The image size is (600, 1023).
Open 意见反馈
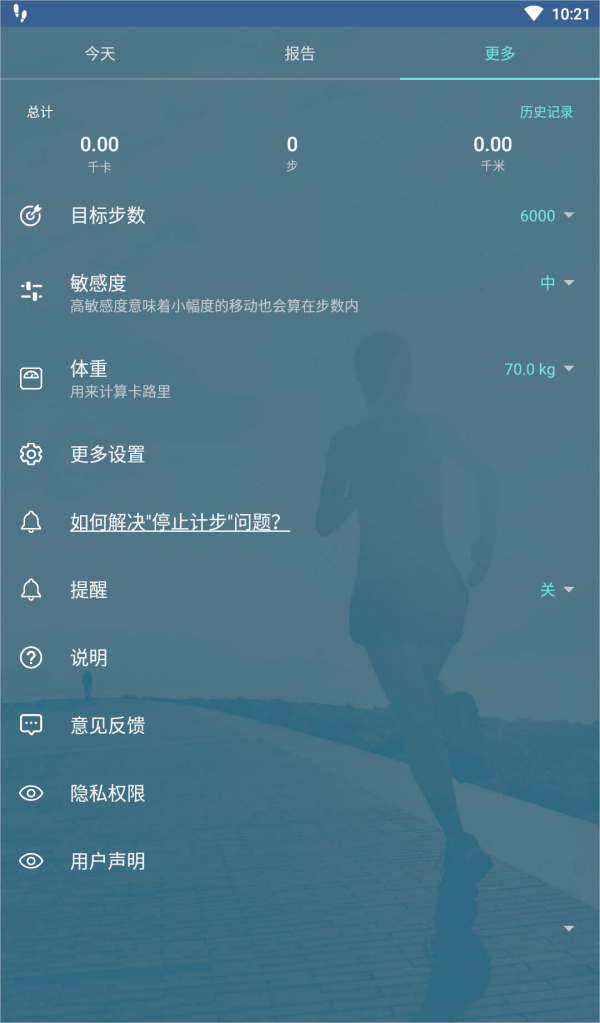108,726
